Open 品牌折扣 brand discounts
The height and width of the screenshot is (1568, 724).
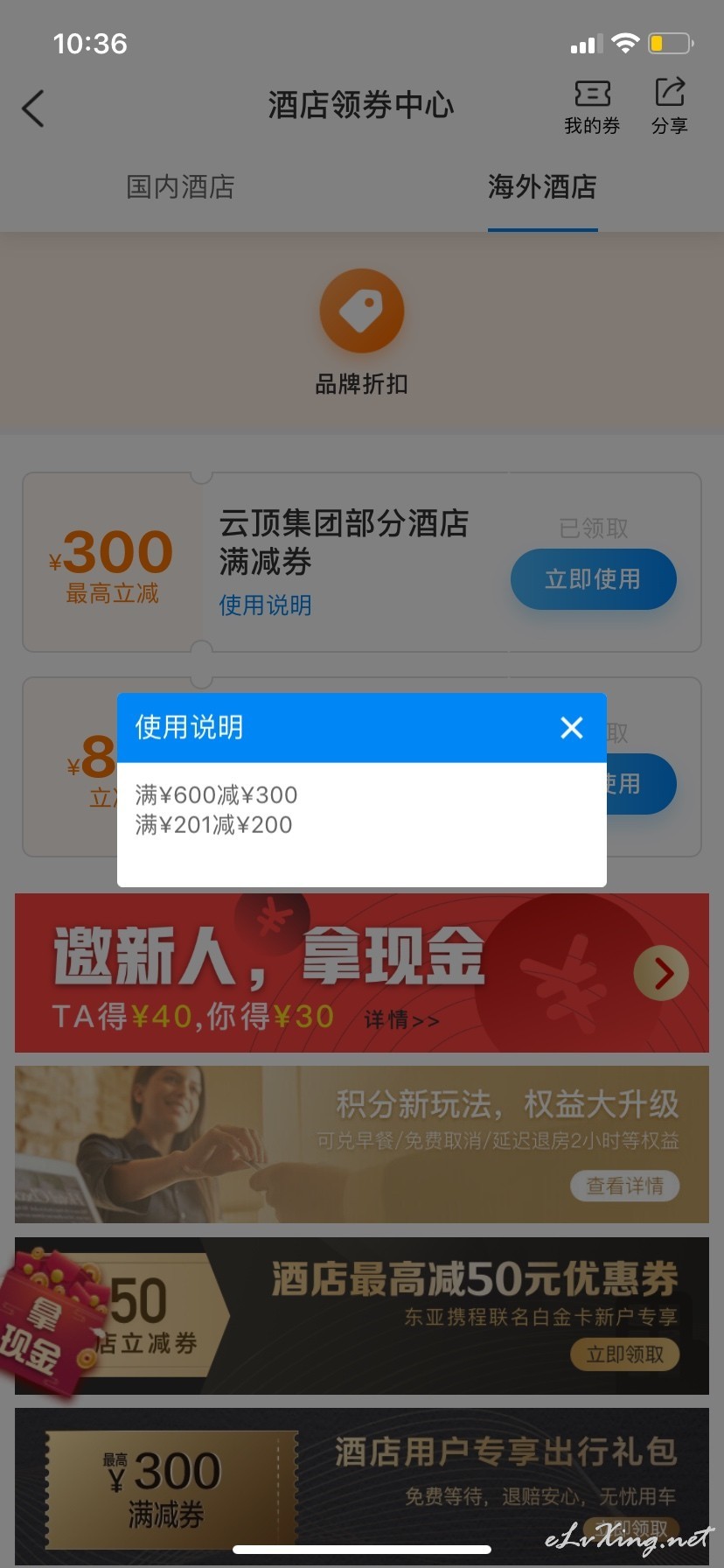click(x=362, y=332)
